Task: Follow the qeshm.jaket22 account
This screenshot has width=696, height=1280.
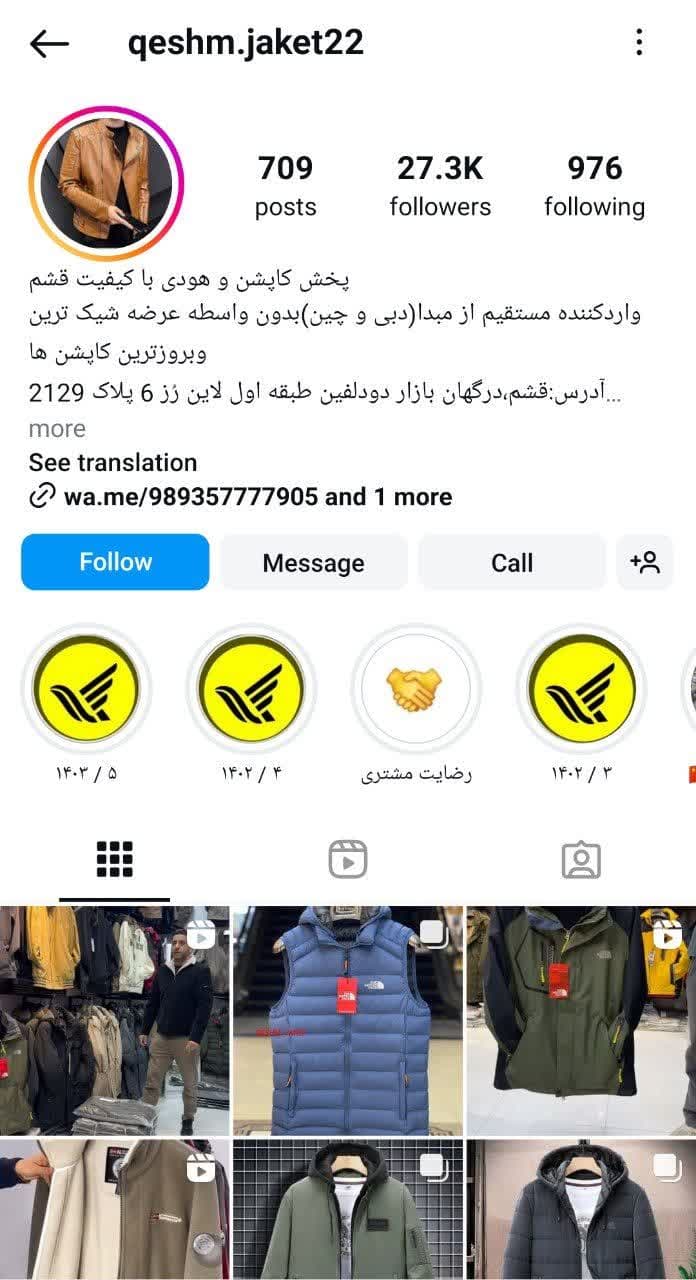Action: point(115,562)
